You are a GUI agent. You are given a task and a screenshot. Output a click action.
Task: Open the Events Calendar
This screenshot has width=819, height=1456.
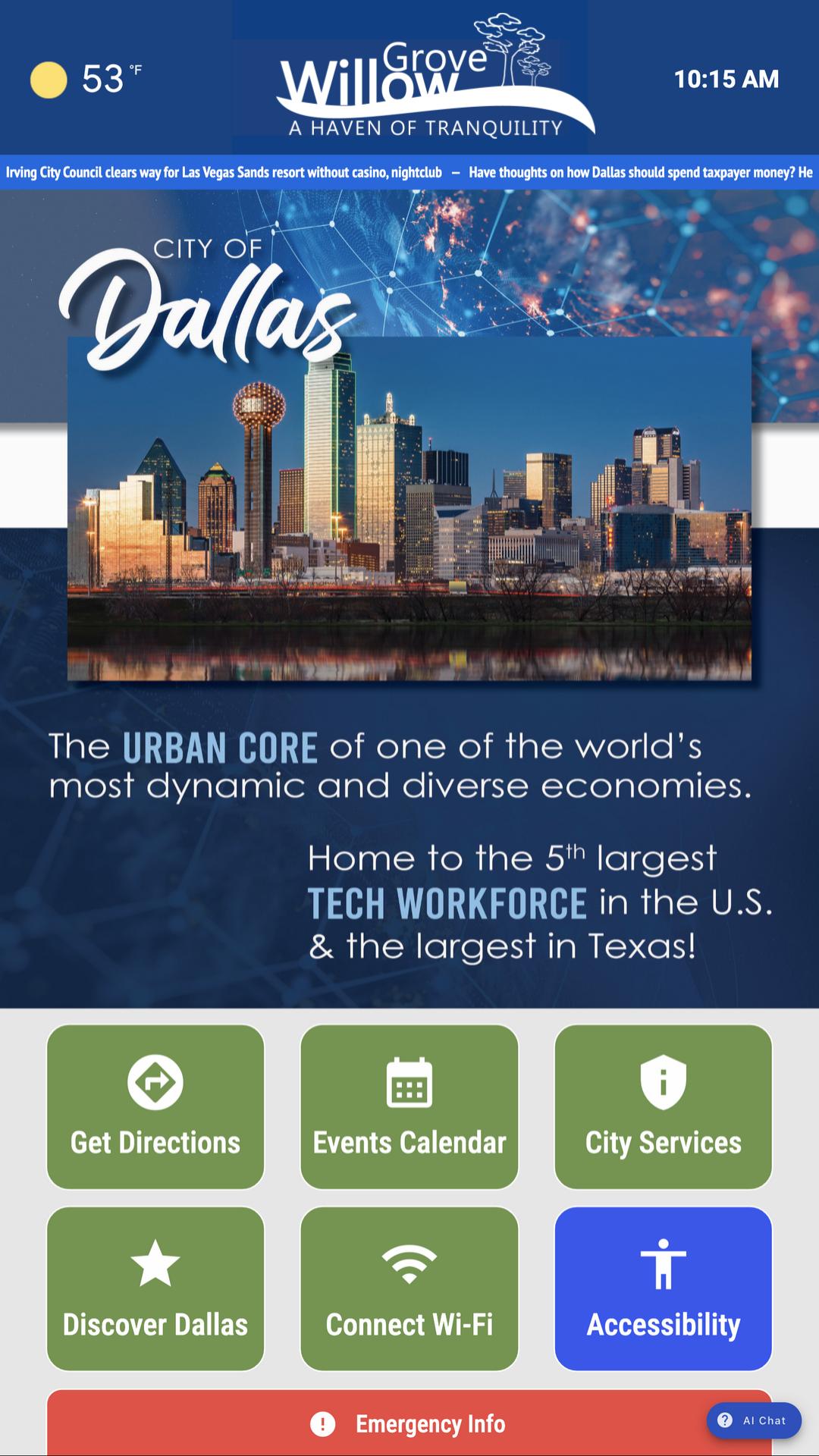[409, 1106]
